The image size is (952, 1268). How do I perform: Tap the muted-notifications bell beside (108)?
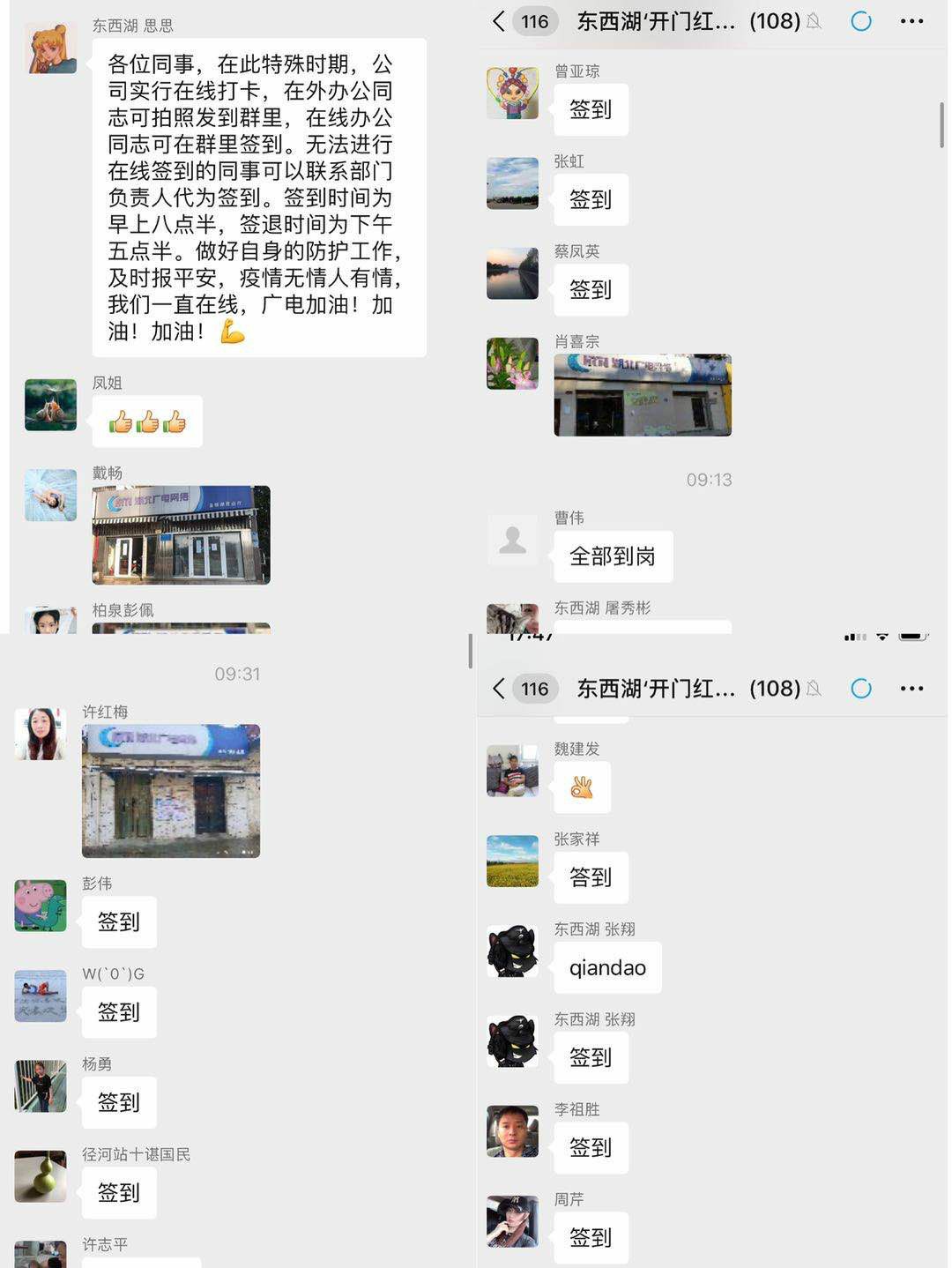tap(813, 21)
